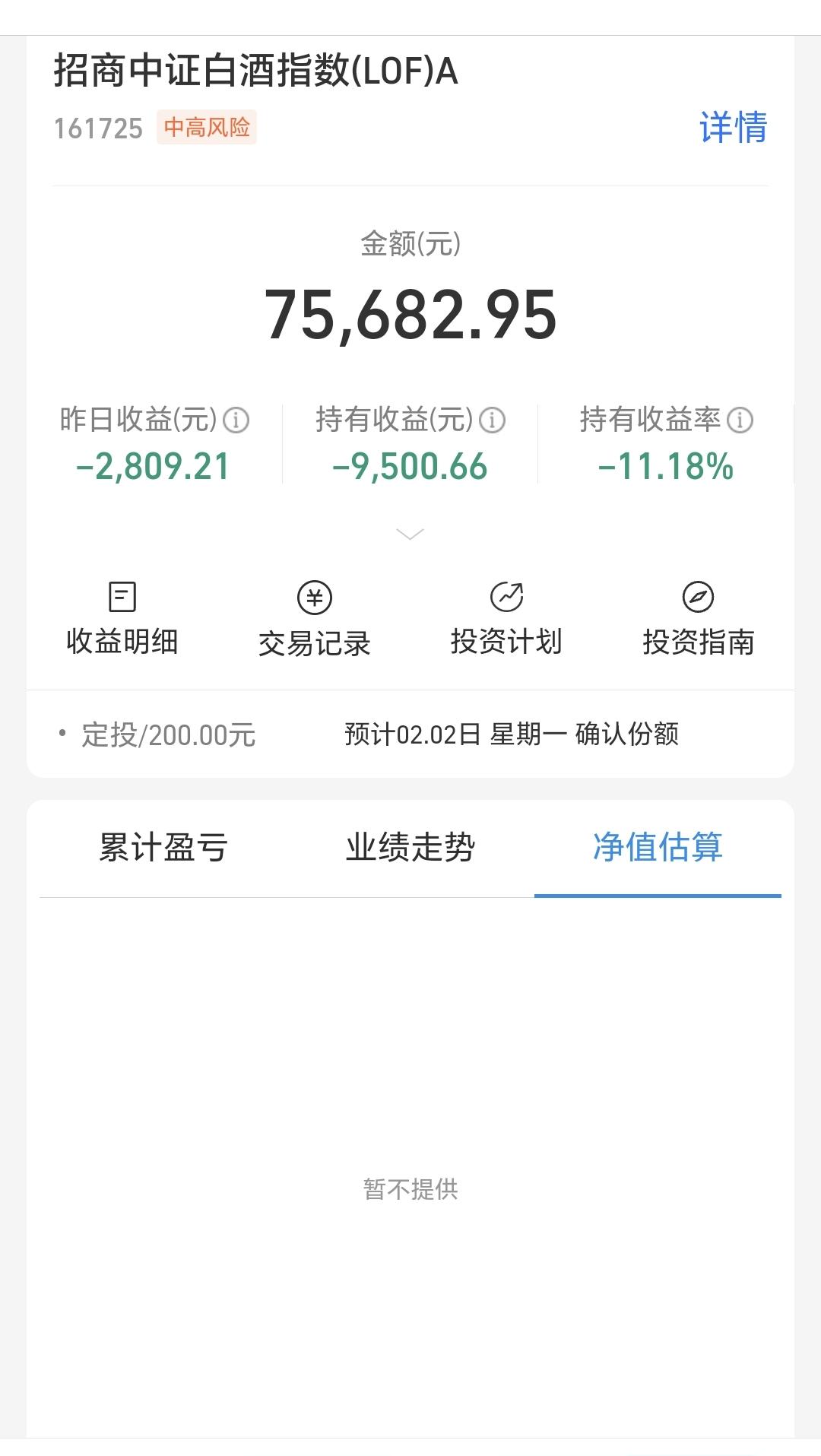821x1456 pixels.
Task: Click the fund code 161725
Action: click(x=97, y=128)
